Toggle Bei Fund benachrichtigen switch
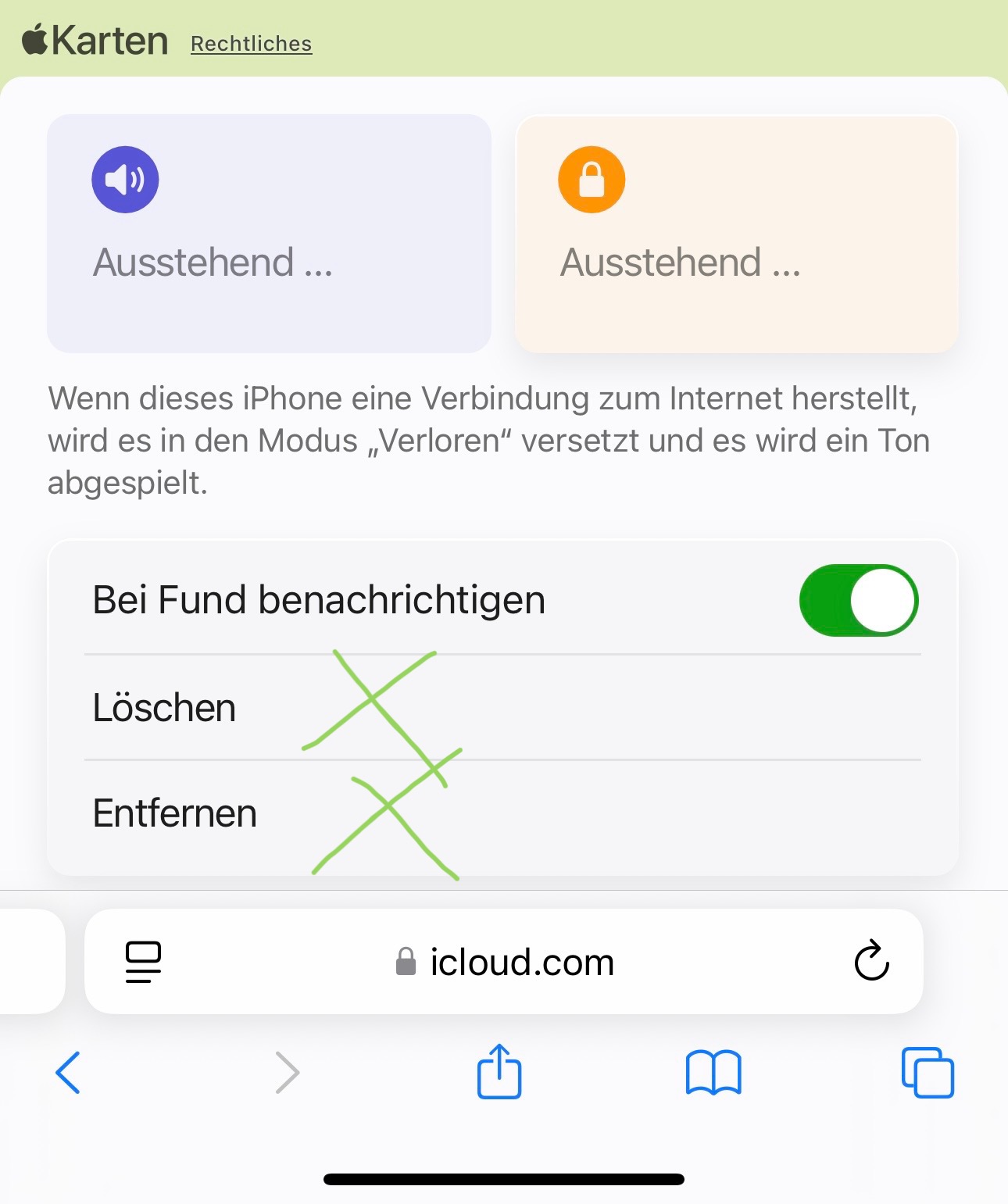This screenshot has width=1008, height=1204. [x=858, y=600]
